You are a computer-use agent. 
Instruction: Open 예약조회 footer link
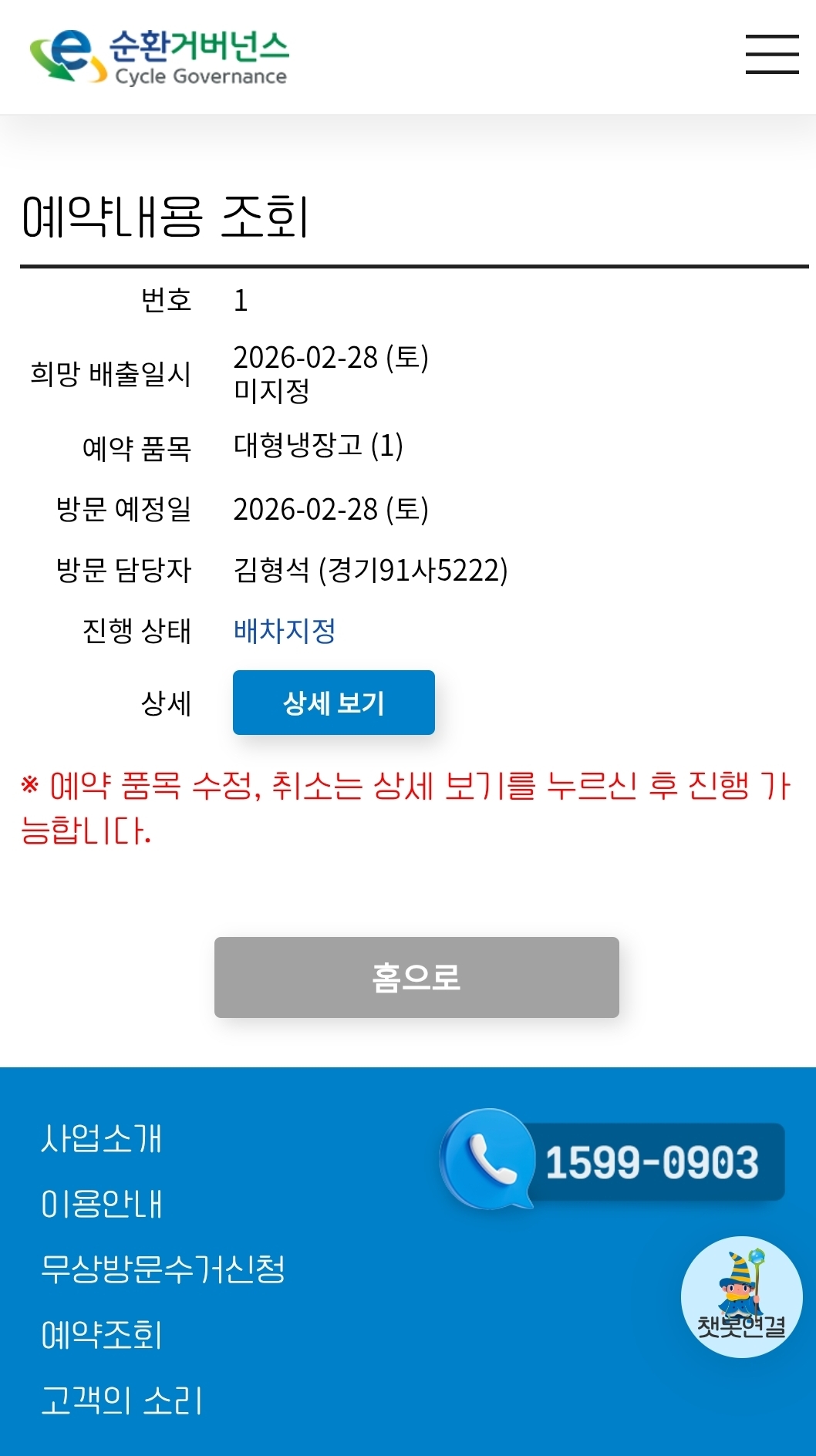(x=102, y=1335)
